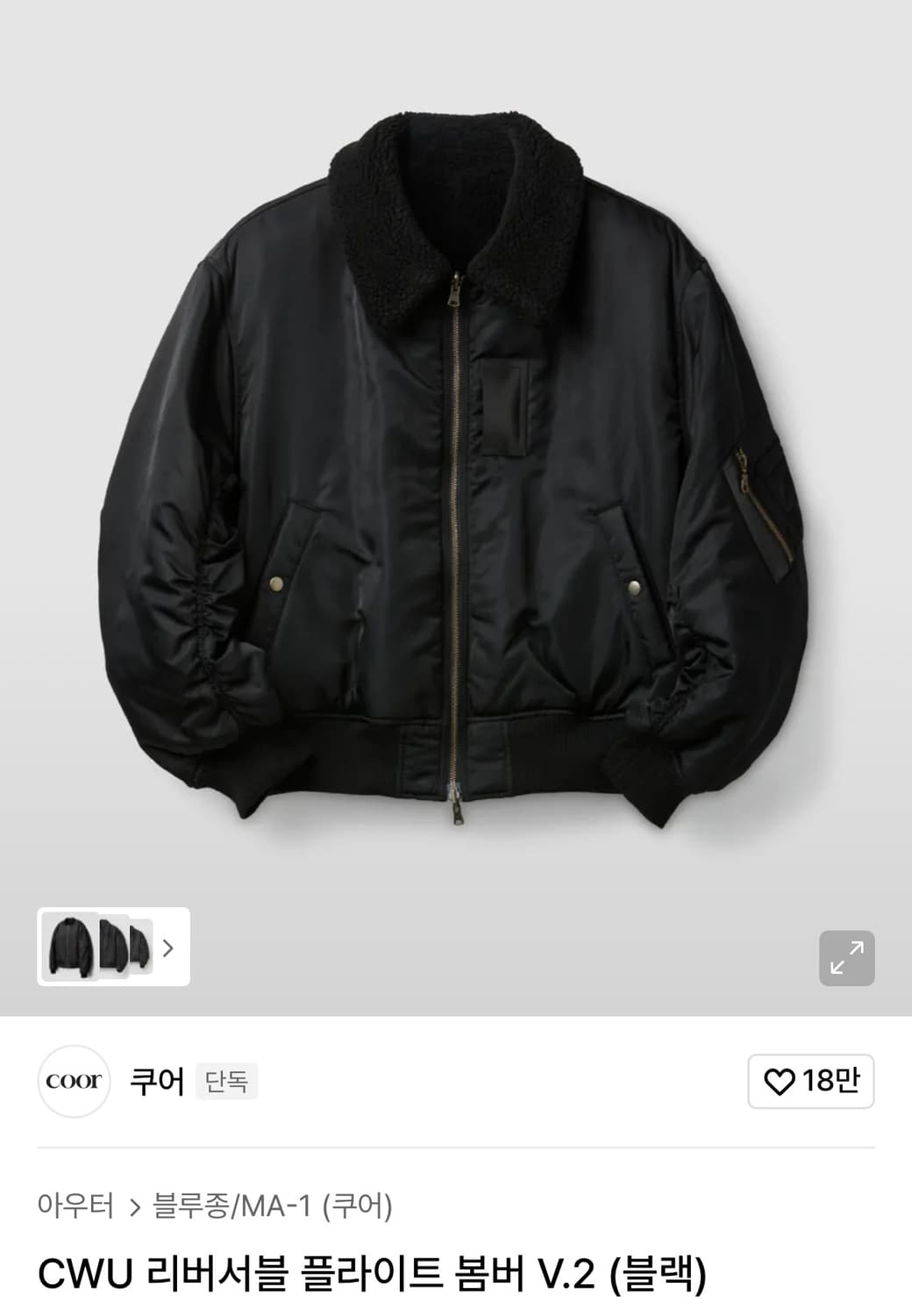Open the 블루종/MA-1 (쿠어) category
912x1316 pixels.
pos(272,1205)
